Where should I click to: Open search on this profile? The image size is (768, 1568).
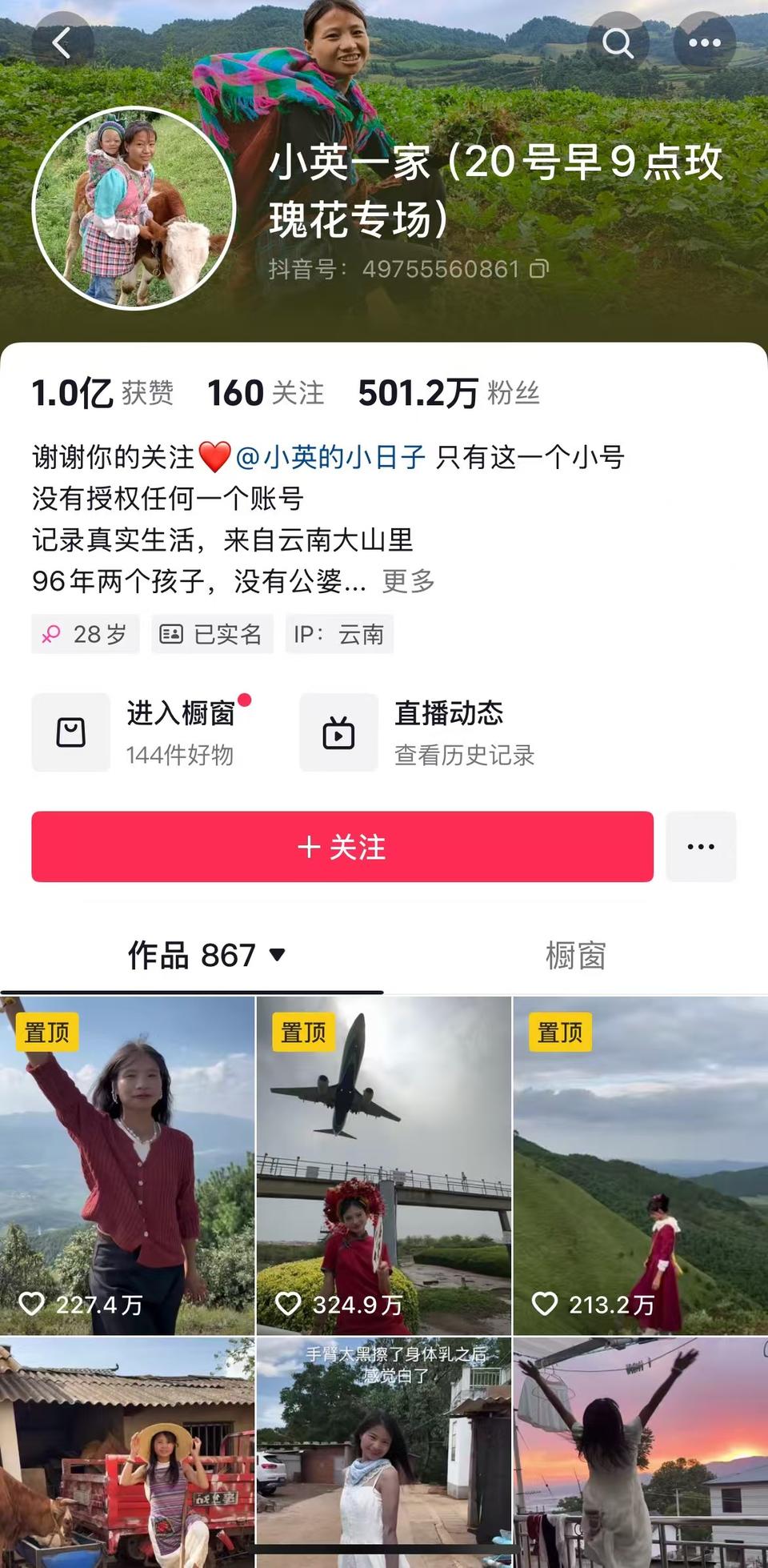tap(617, 42)
